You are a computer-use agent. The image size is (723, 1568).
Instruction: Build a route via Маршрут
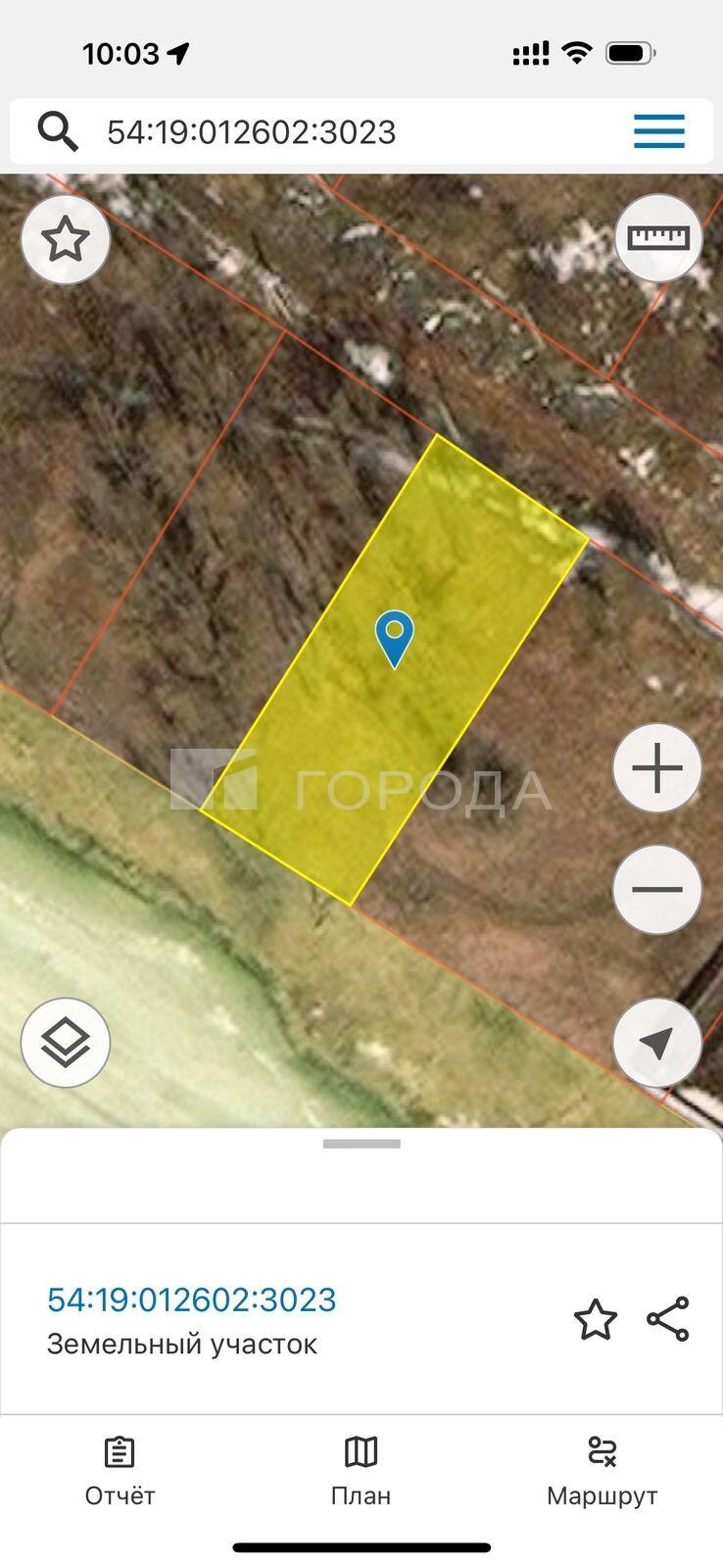coord(602,1472)
